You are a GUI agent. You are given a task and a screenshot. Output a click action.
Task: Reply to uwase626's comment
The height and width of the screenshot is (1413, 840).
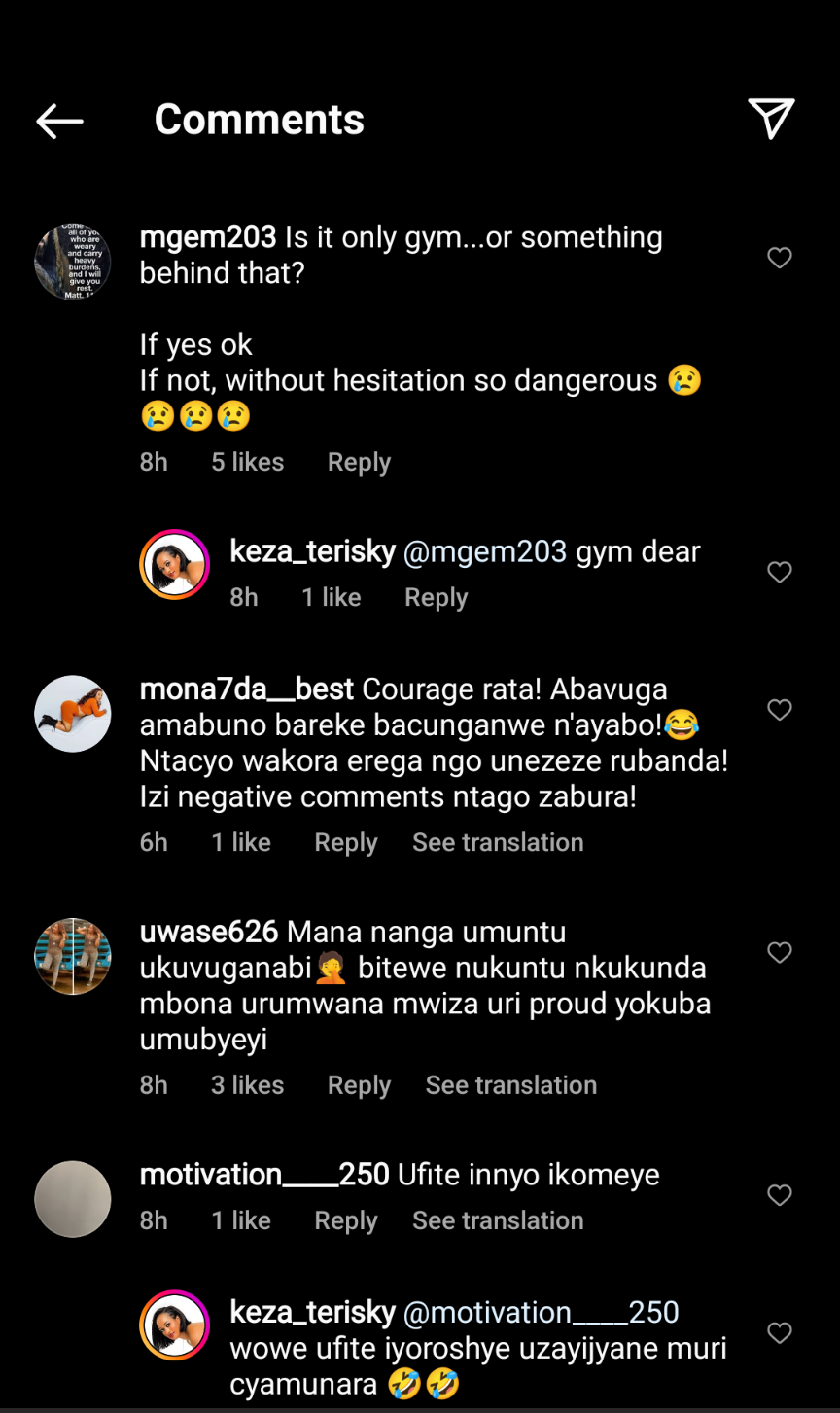(359, 1085)
